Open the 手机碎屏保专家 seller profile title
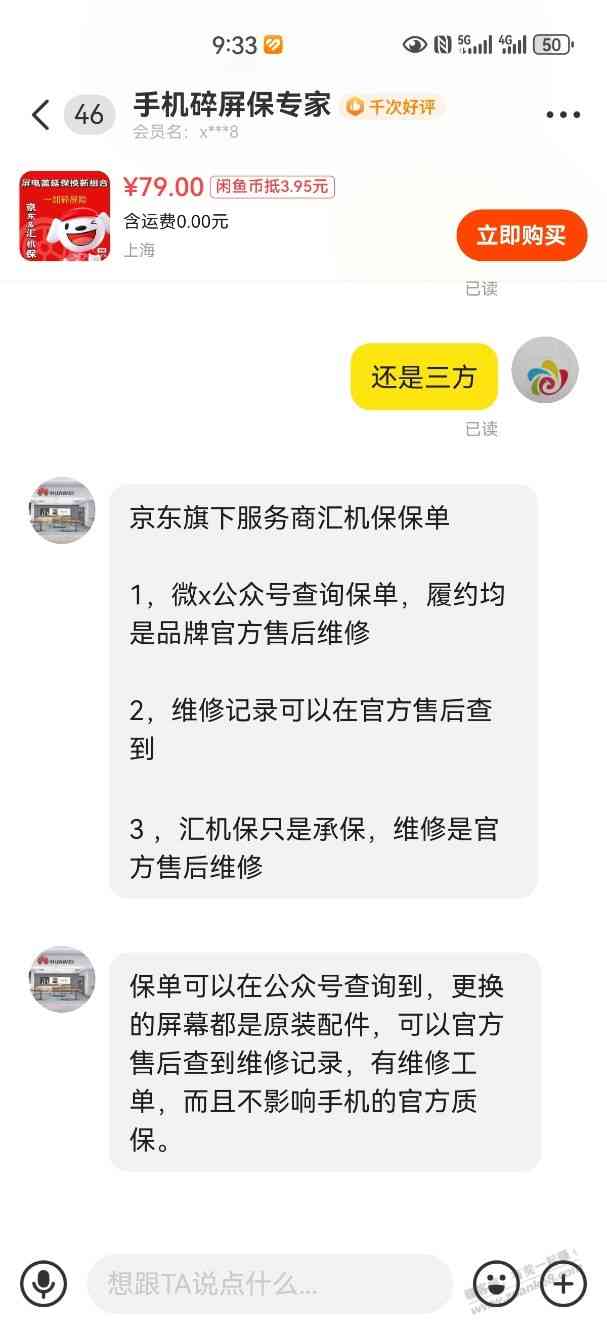This screenshot has width=607, height=1334. [231, 105]
